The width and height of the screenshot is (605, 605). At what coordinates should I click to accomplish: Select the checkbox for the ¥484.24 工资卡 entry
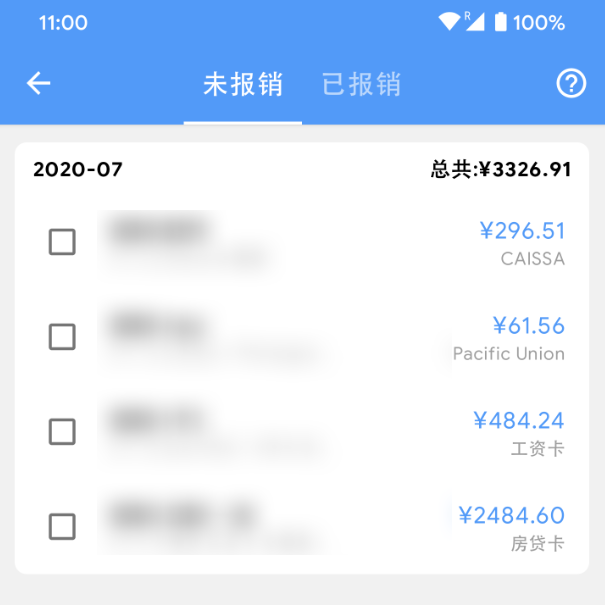click(62, 432)
